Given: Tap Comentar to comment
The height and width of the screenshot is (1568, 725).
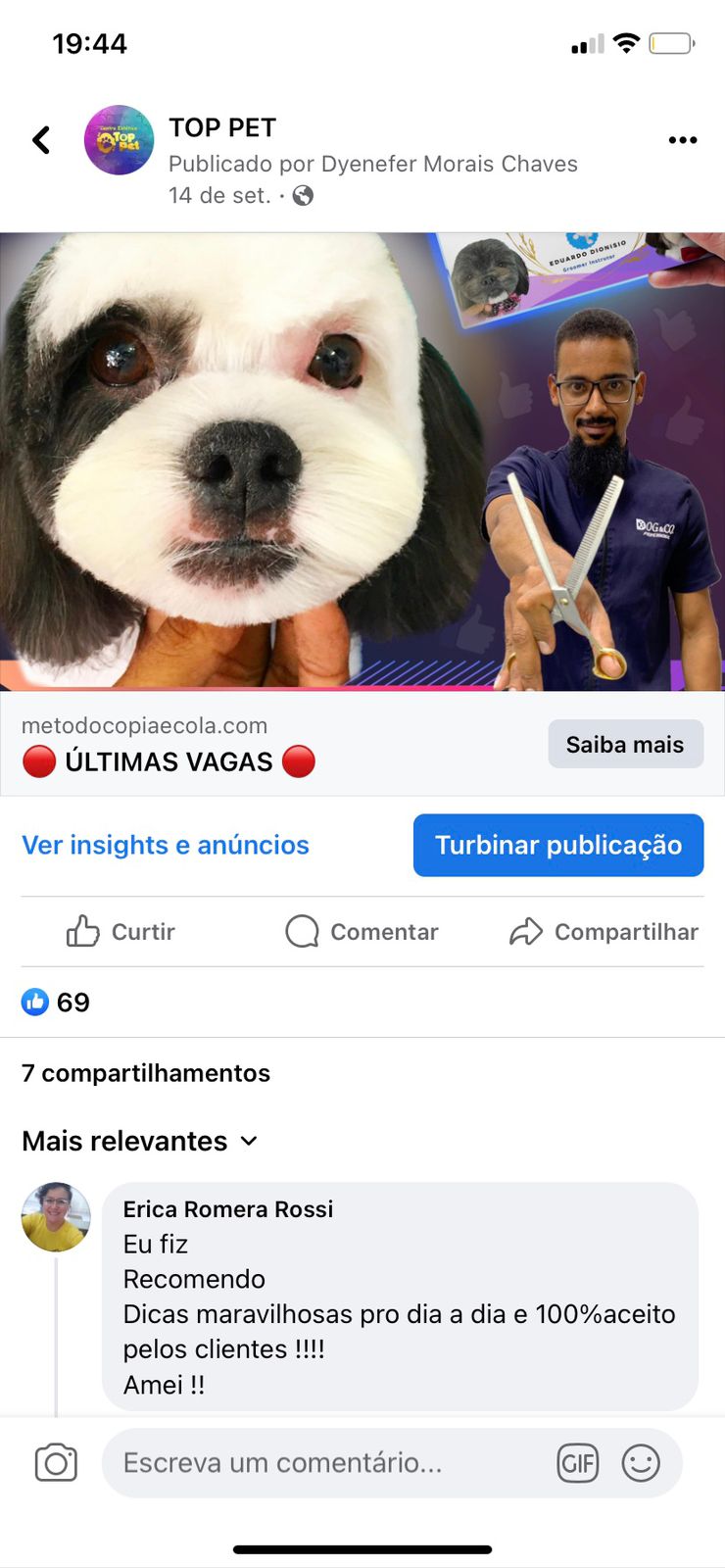Looking at the screenshot, I should point(362,931).
